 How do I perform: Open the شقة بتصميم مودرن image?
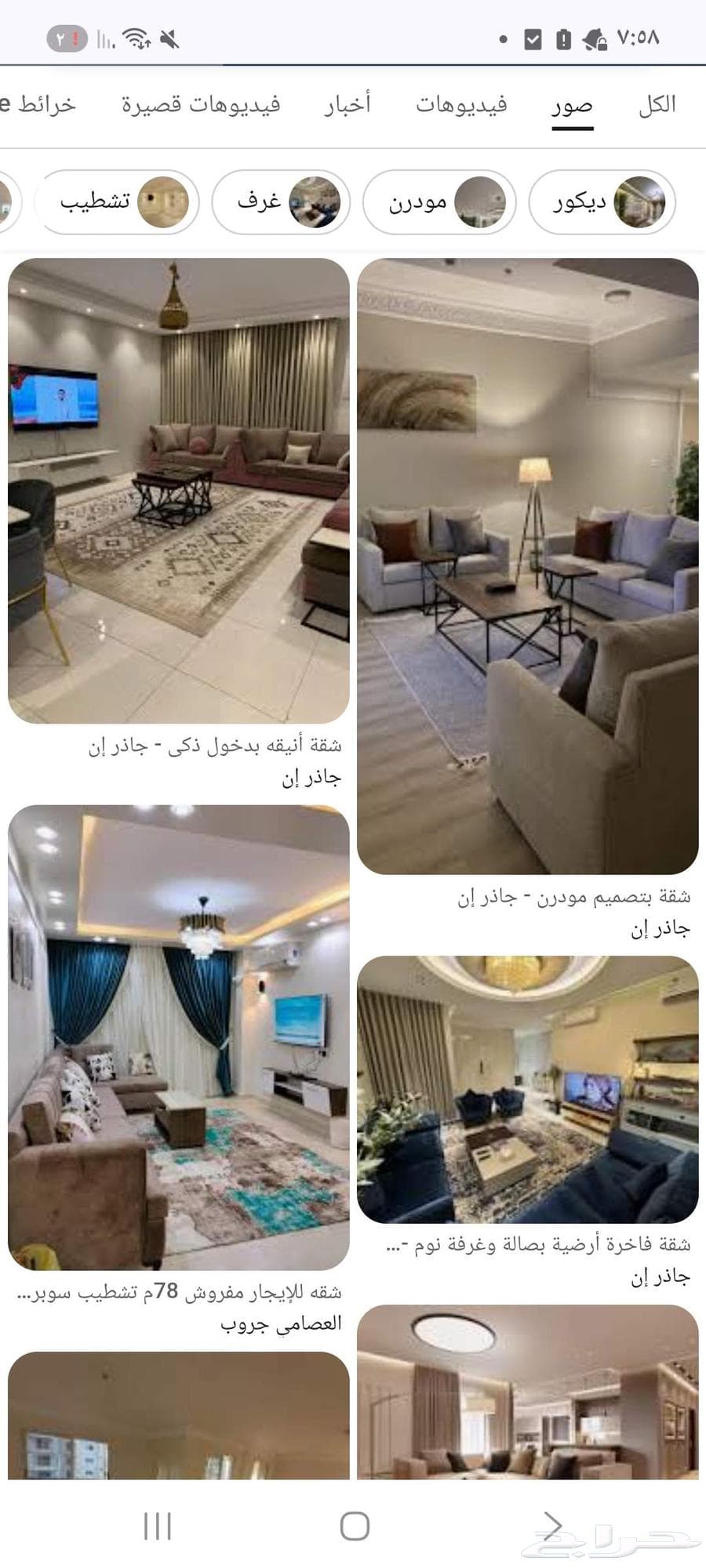527,566
